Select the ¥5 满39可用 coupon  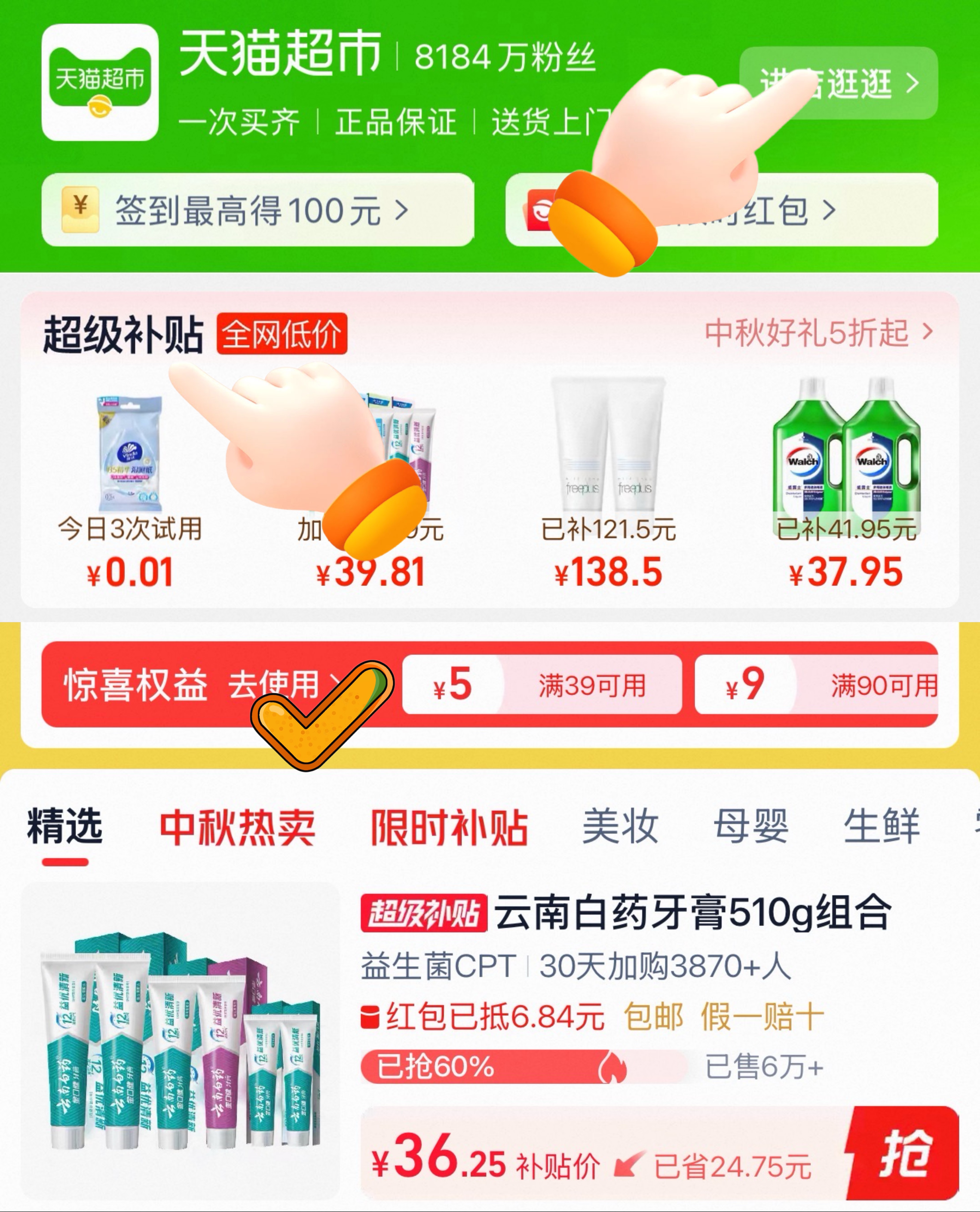click(542, 684)
